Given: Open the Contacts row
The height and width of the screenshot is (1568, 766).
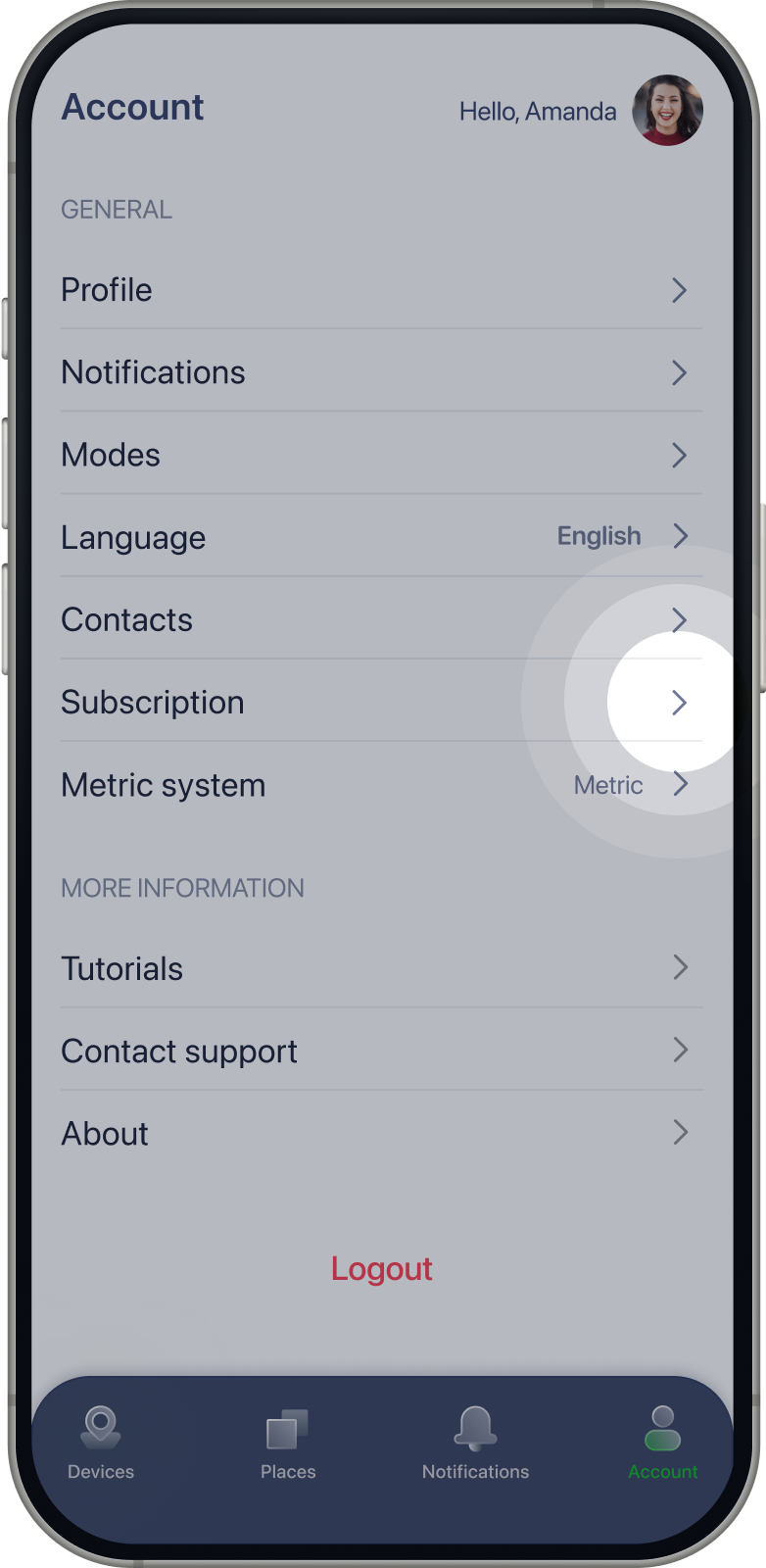Looking at the screenshot, I should [x=381, y=619].
